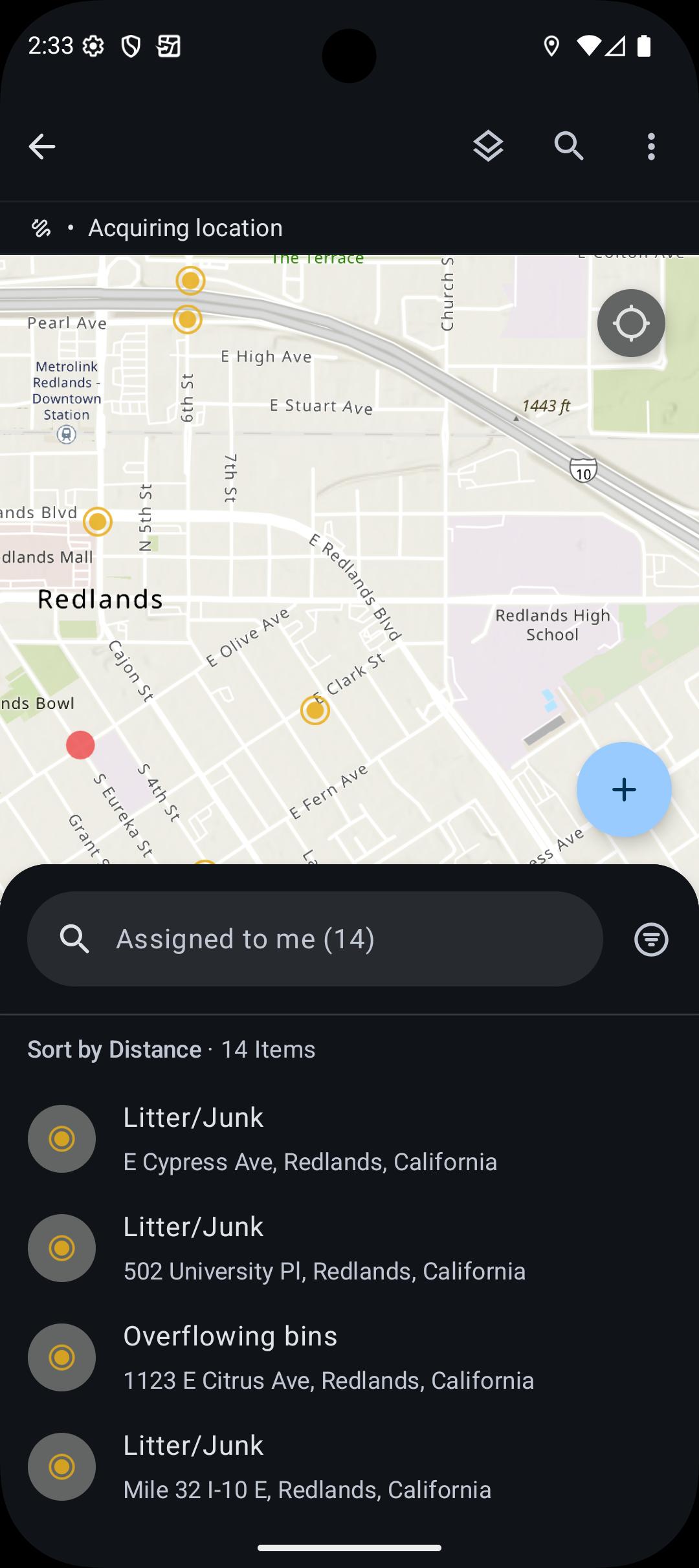
Task: Open Litter/Junk at E Cypress Ave
Action: [x=309, y=1139]
